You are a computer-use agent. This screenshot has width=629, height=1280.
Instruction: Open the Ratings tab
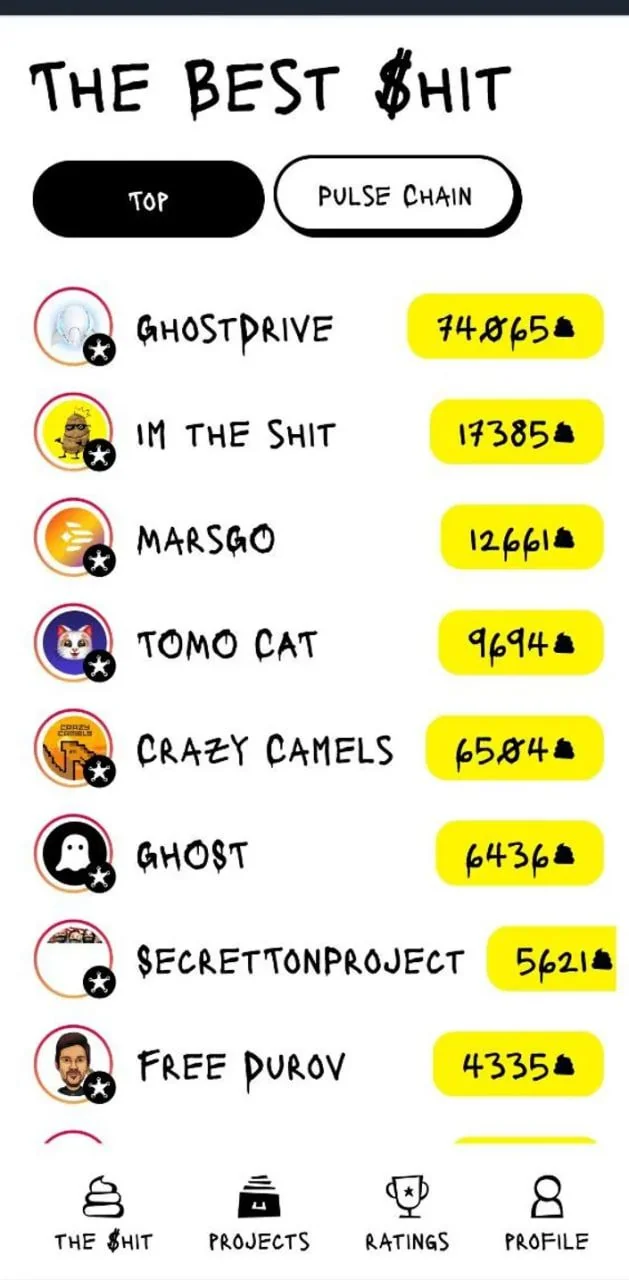[407, 1214]
